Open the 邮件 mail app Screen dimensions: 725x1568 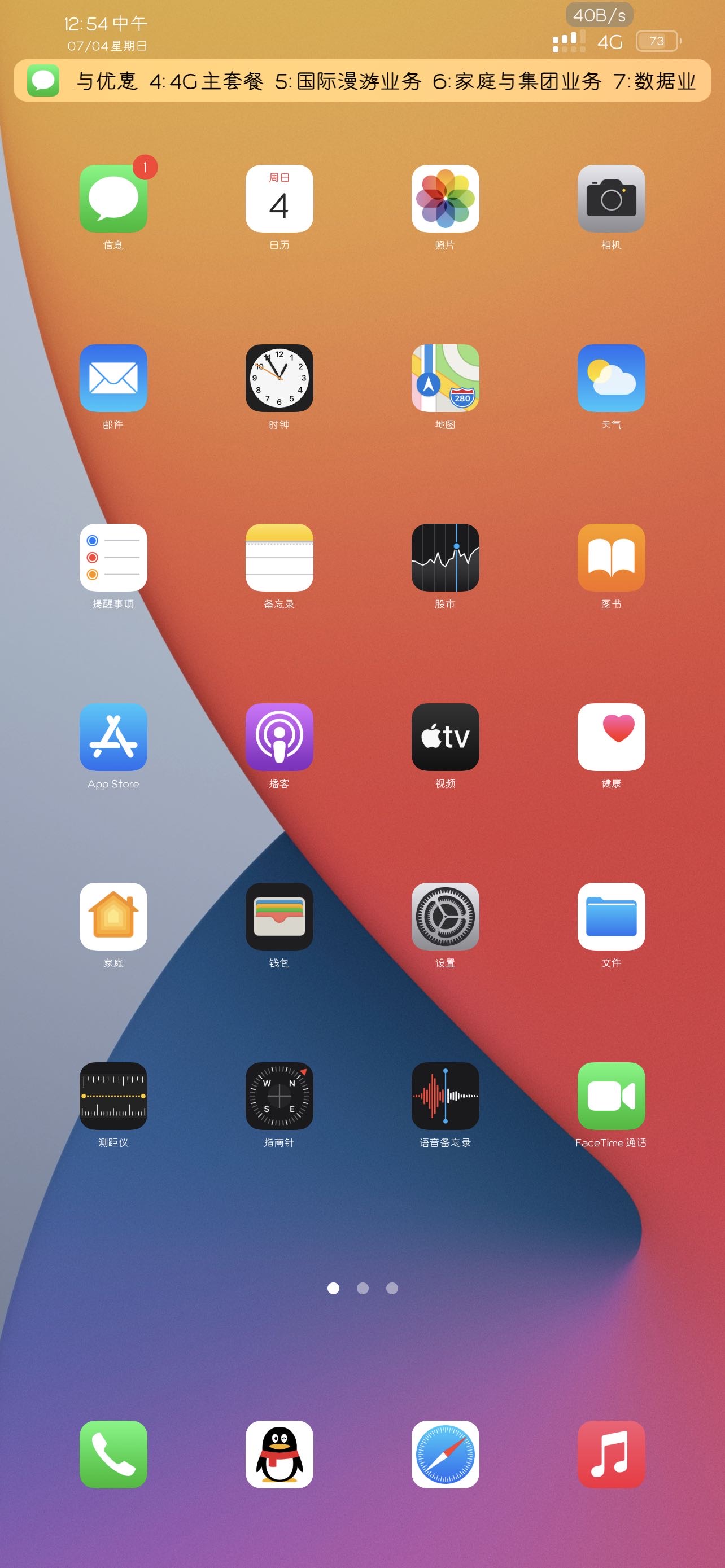tap(113, 378)
